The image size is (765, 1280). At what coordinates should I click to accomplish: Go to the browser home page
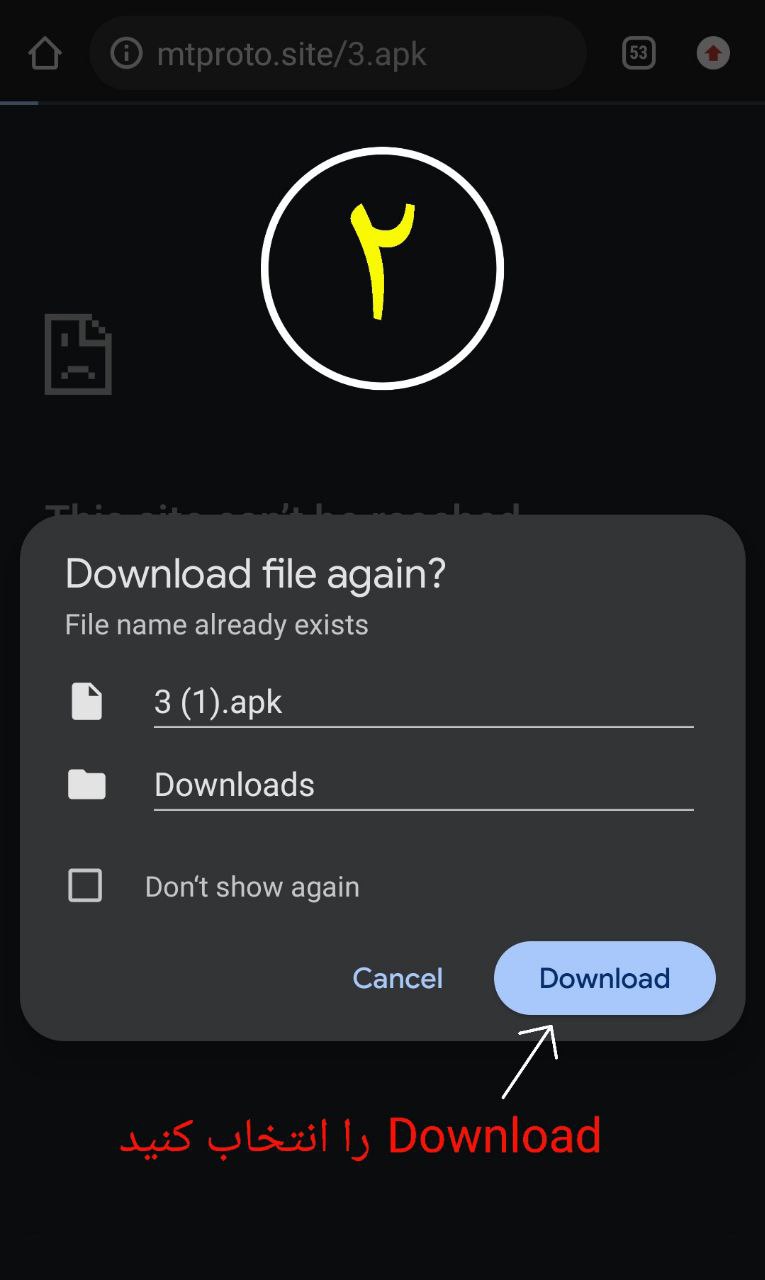[x=45, y=53]
